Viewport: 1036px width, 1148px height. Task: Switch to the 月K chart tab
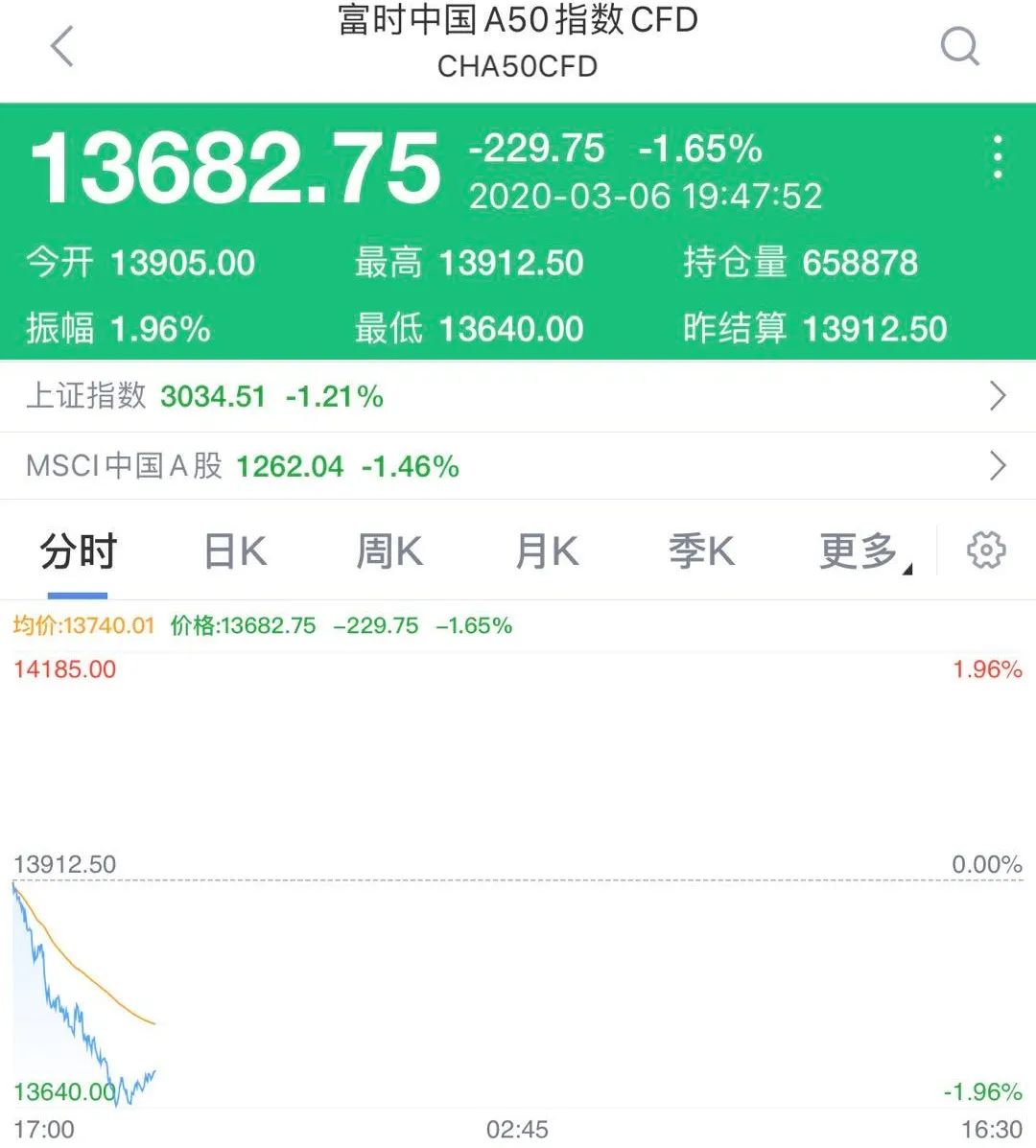[x=546, y=552]
